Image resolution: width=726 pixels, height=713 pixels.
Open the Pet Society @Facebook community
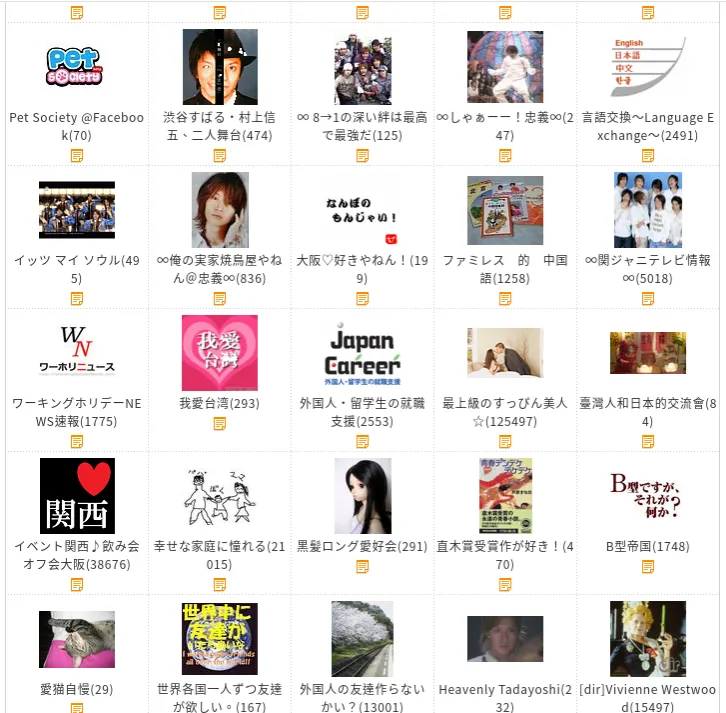(x=77, y=66)
